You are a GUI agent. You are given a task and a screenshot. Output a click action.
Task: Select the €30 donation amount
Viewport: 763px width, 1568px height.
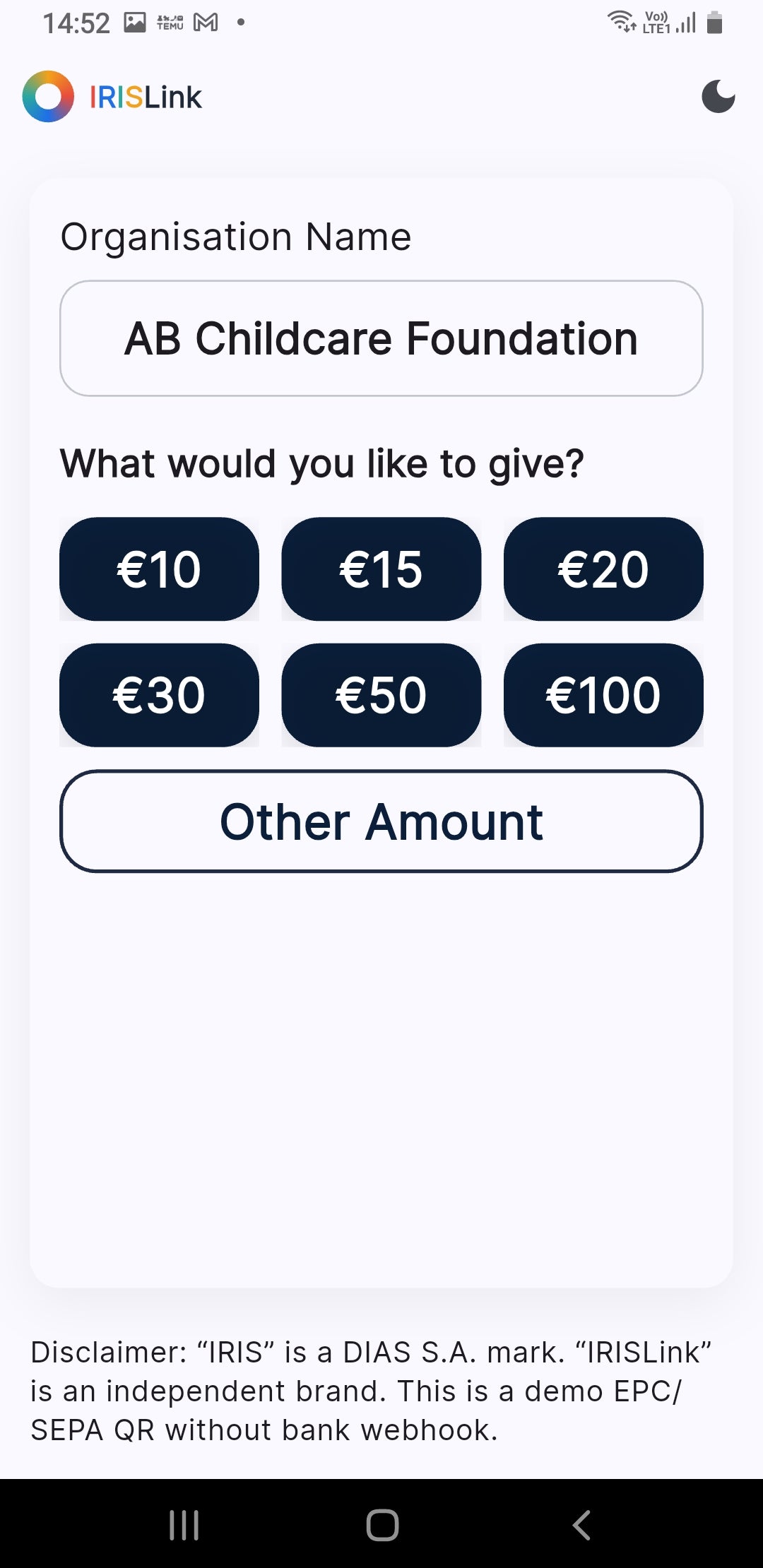159,695
